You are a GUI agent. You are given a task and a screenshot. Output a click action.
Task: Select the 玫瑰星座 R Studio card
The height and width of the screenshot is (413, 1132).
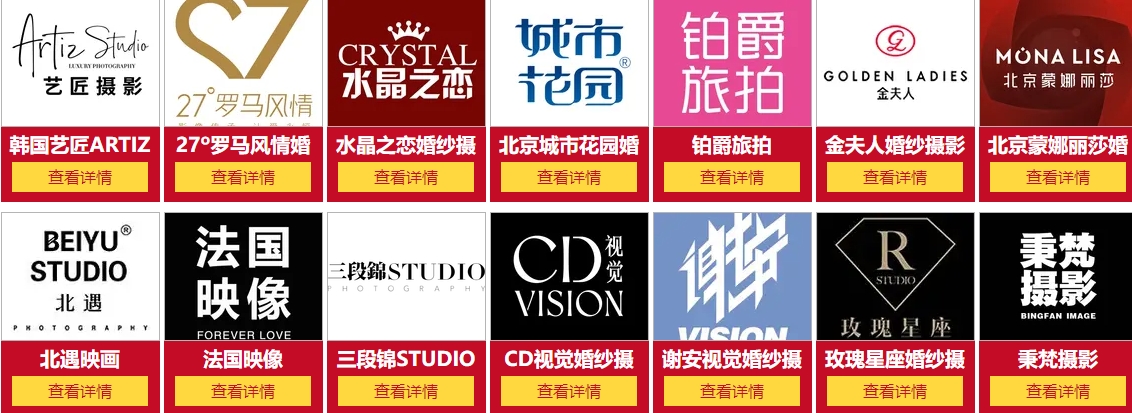pos(895,276)
